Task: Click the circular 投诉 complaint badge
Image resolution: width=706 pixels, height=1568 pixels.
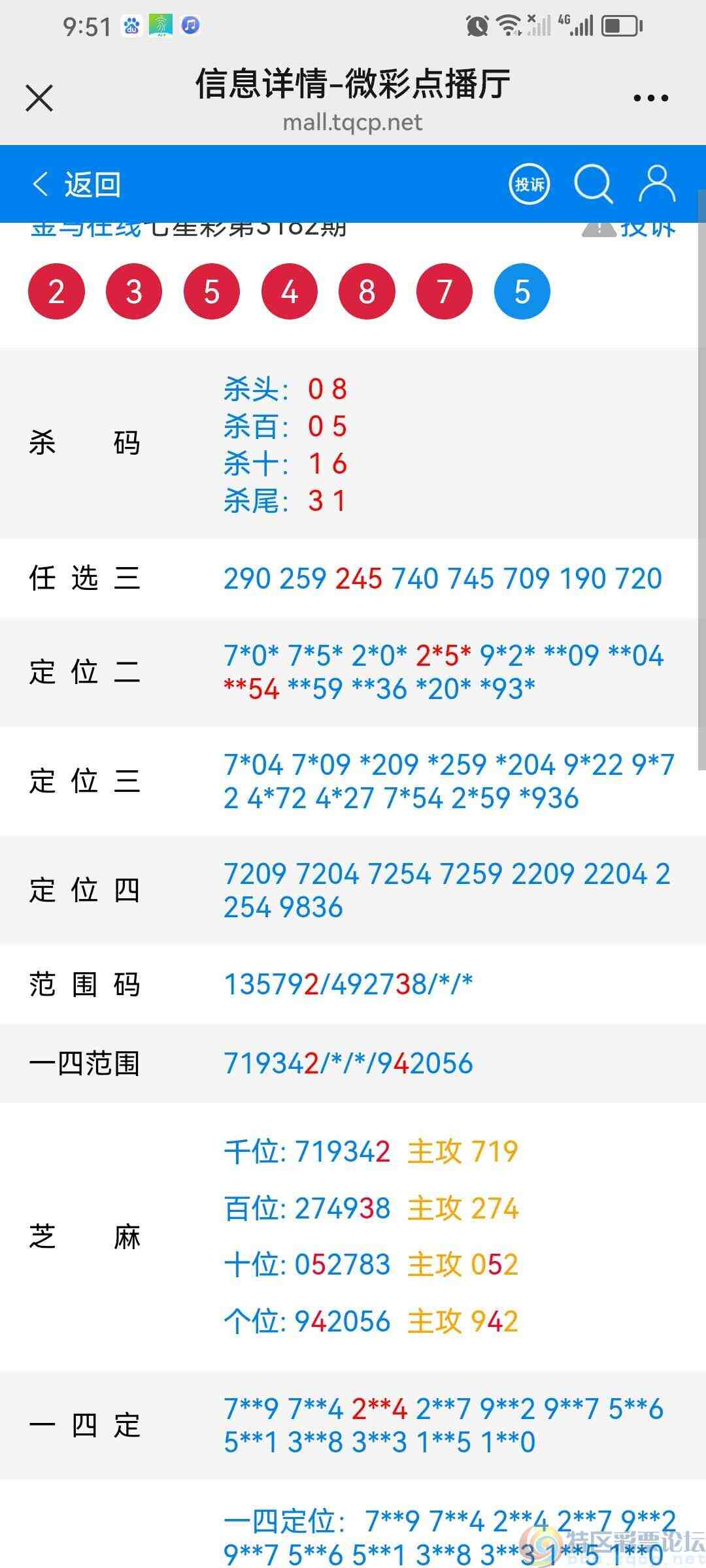Action: [x=528, y=185]
